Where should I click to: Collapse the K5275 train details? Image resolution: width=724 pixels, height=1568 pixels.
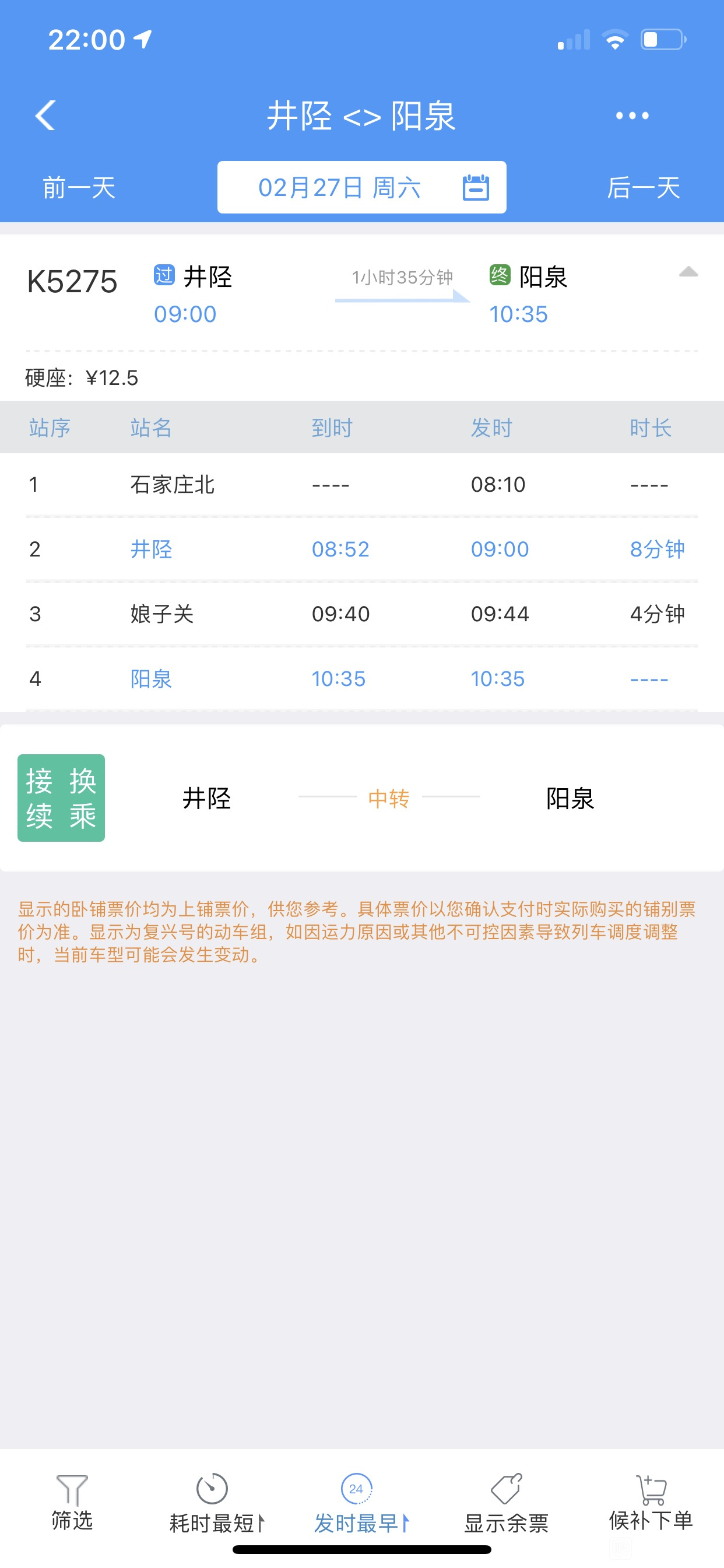tap(688, 271)
